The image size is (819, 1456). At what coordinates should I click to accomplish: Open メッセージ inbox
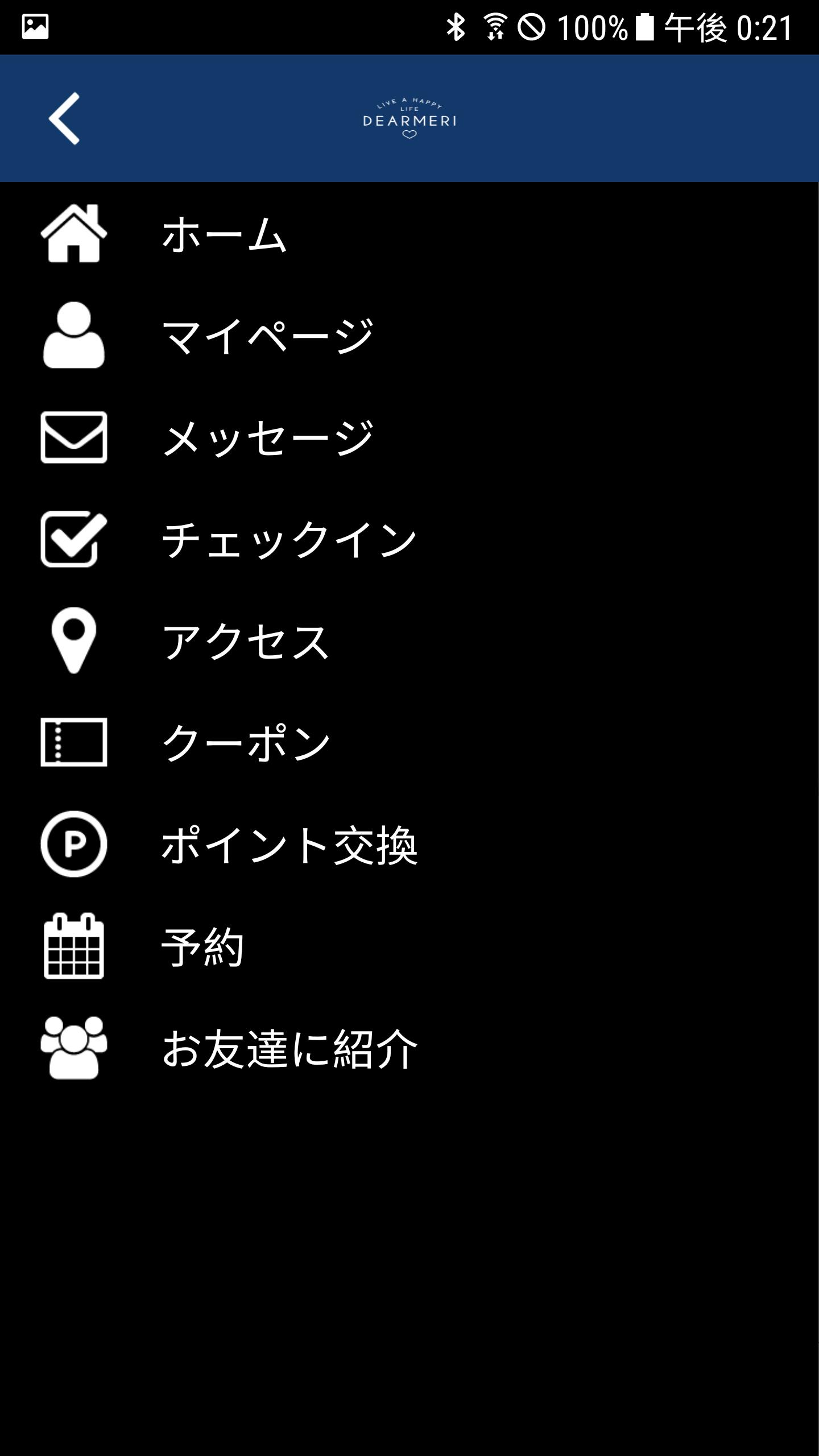267,437
